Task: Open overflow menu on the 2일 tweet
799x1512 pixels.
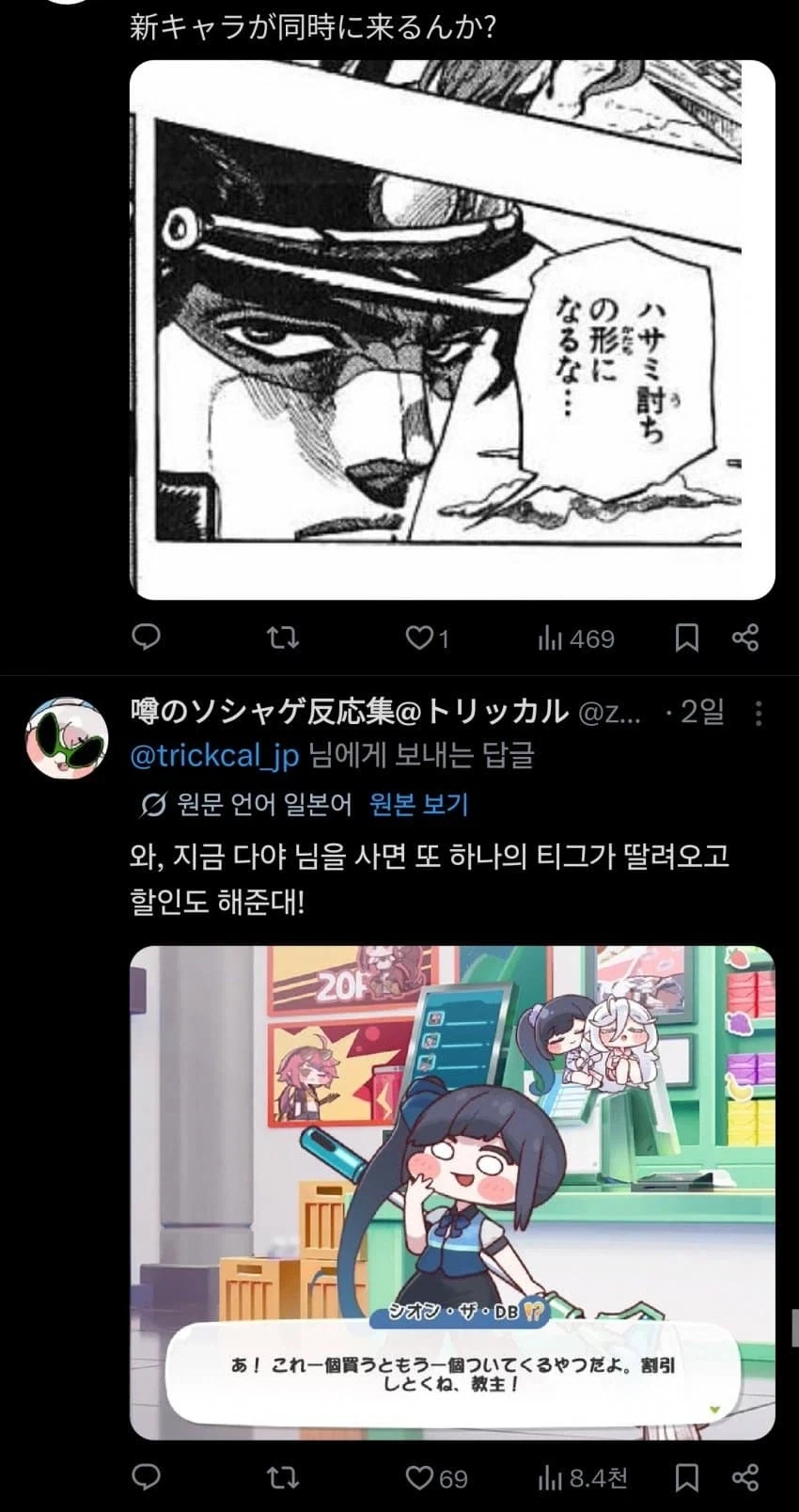Action: (760, 714)
